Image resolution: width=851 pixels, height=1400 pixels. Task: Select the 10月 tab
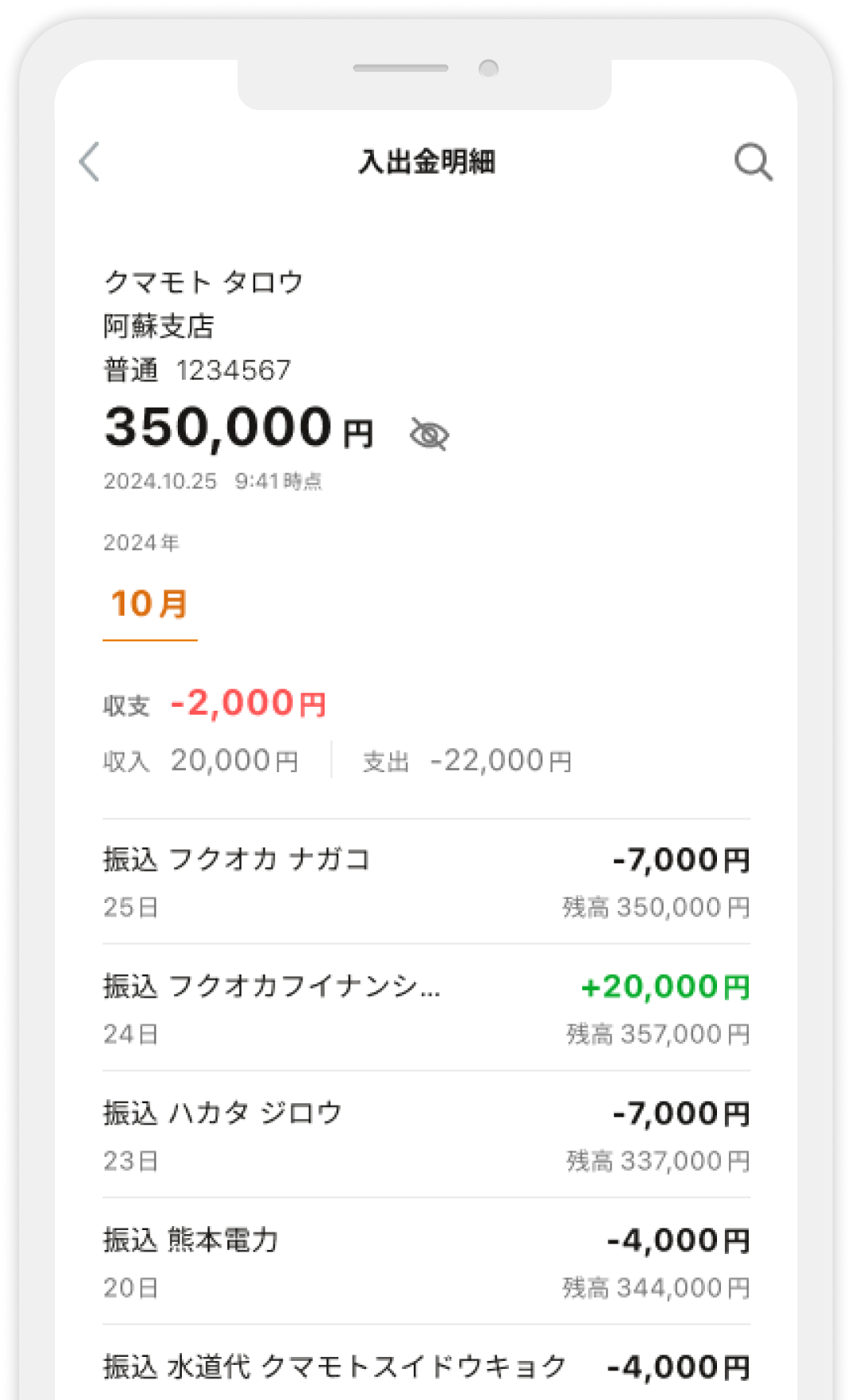pyautogui.click(x=150, y=605)
